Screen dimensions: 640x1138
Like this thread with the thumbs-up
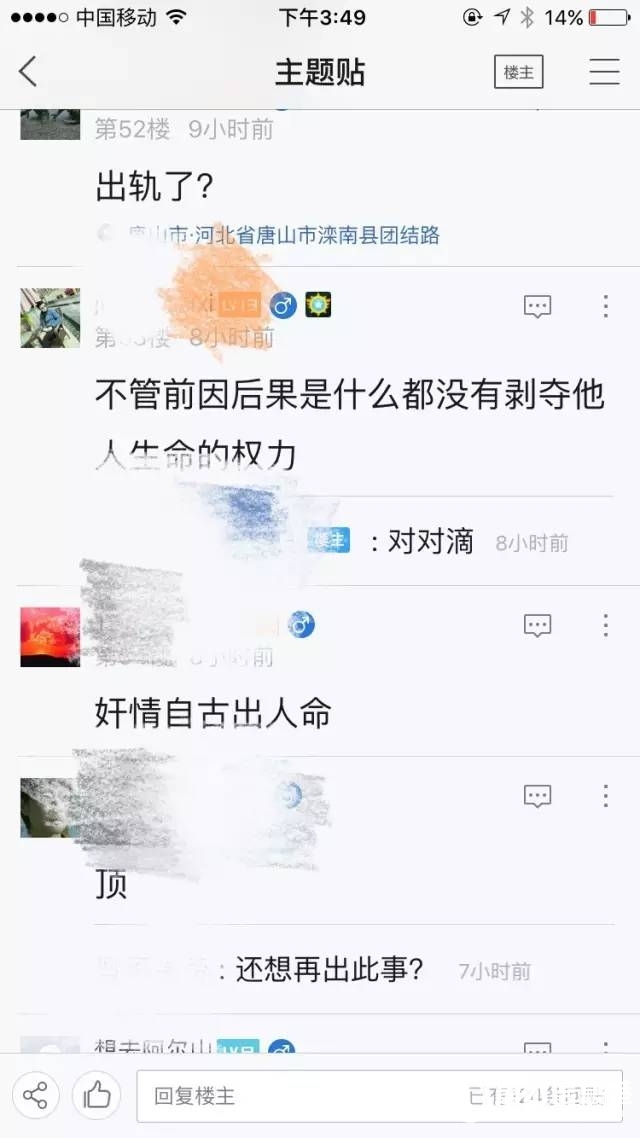click(97, 1096)
